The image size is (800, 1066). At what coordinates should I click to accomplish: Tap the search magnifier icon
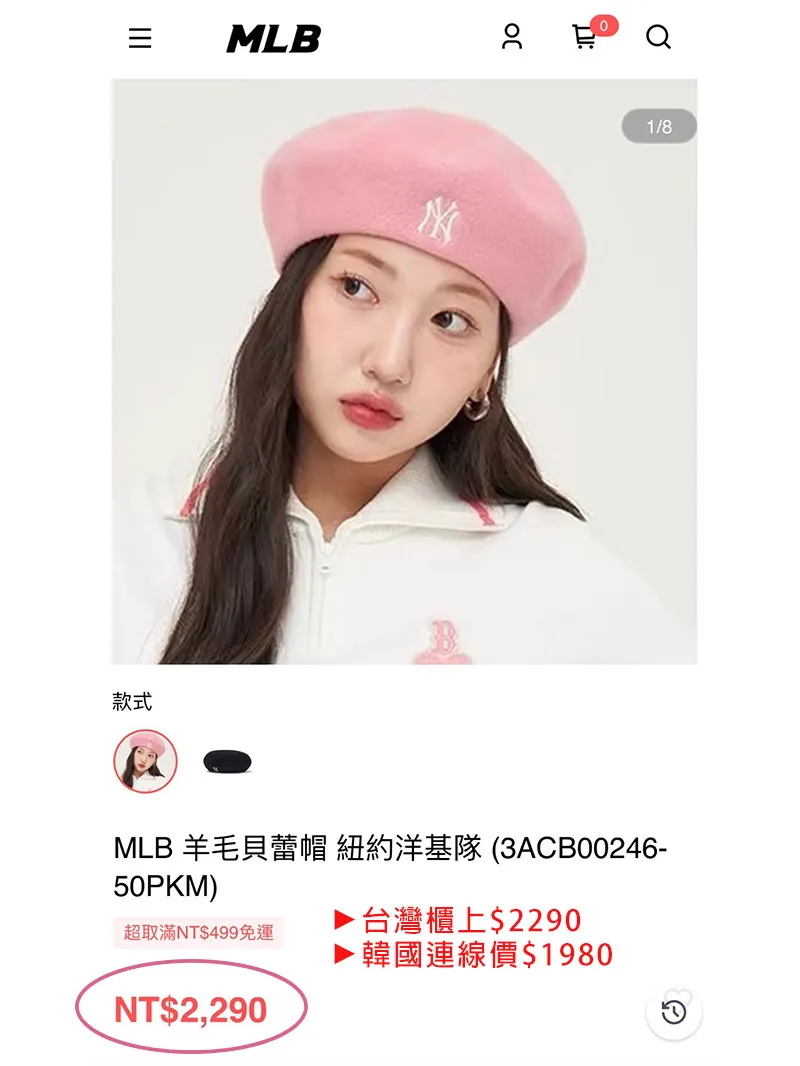658,37
